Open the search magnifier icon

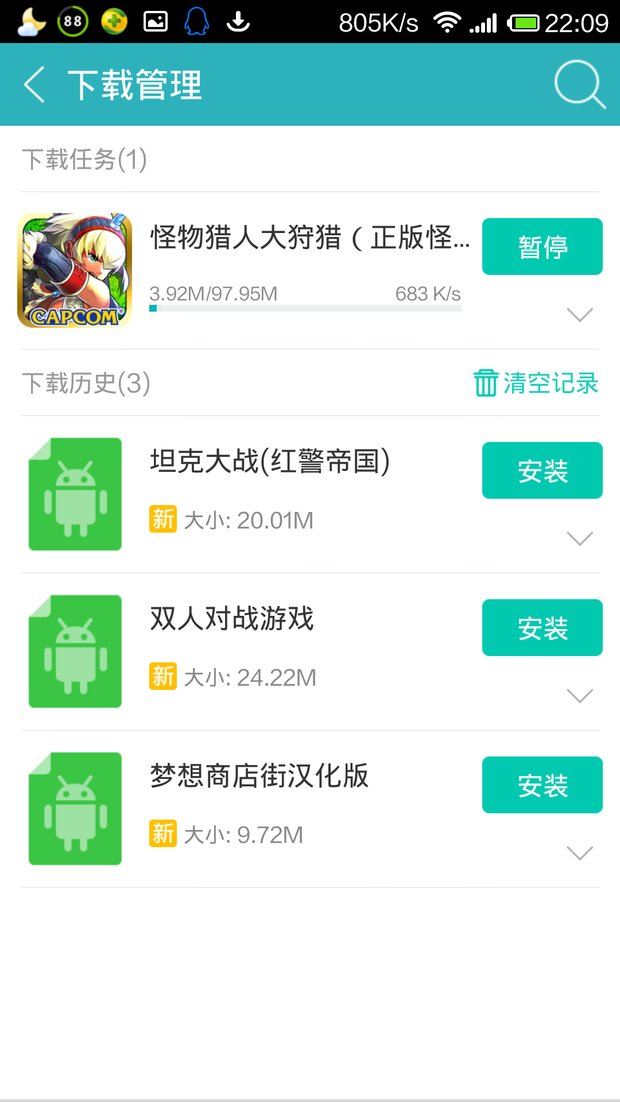coord(580,85)
